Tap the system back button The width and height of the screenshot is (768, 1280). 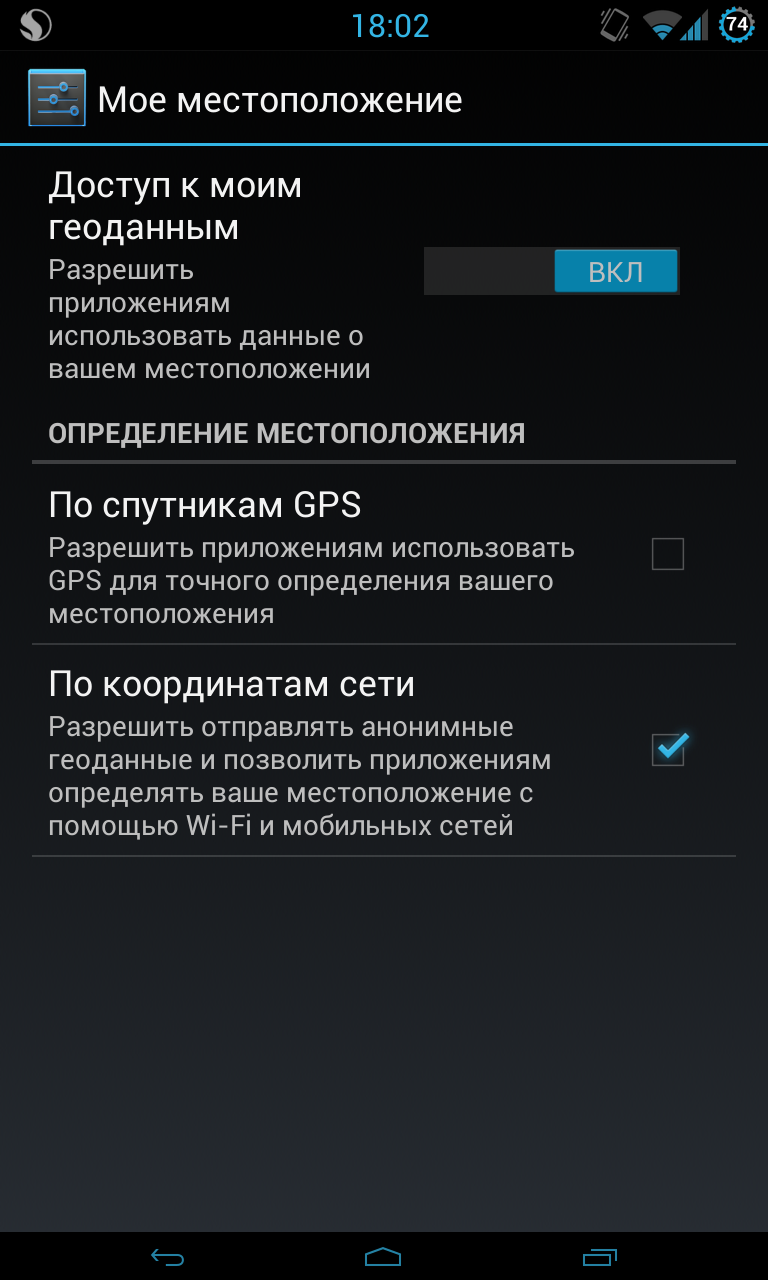(168, 1256)
